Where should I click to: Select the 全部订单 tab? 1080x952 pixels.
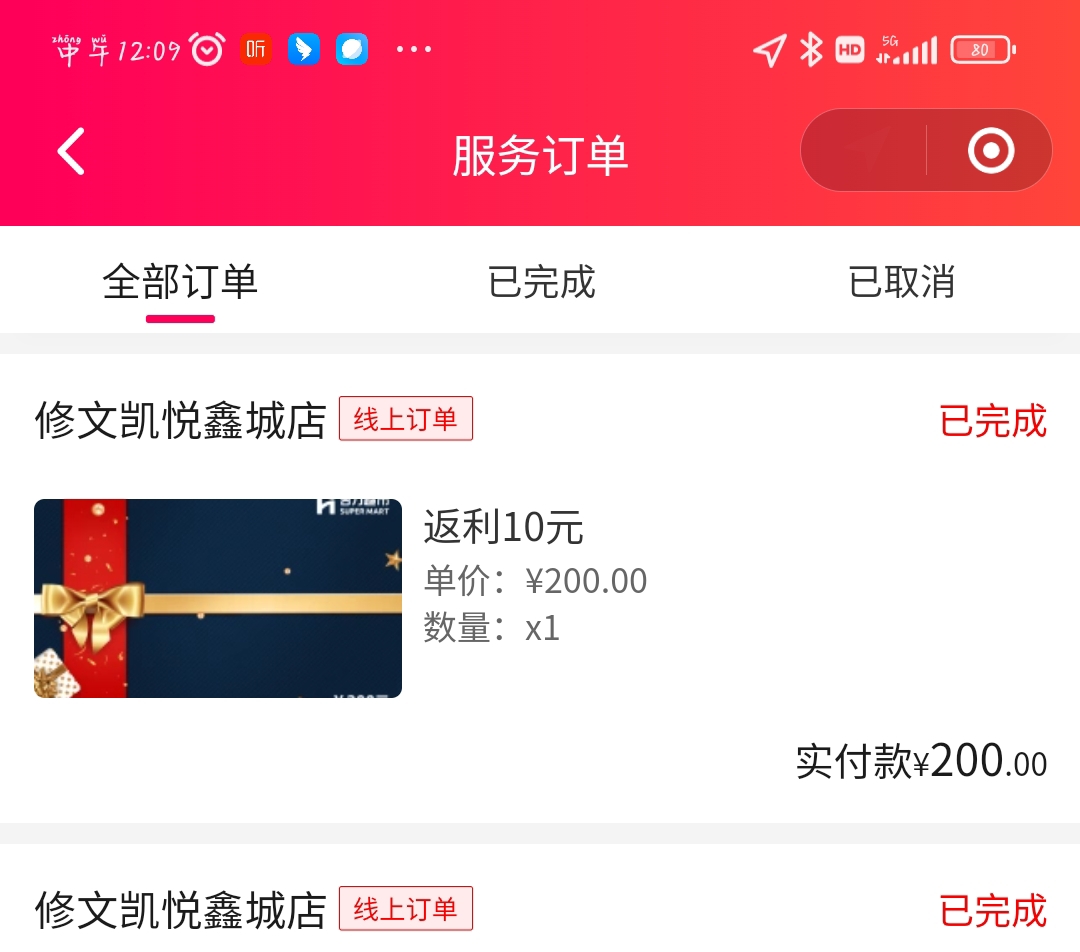(180, 282)
